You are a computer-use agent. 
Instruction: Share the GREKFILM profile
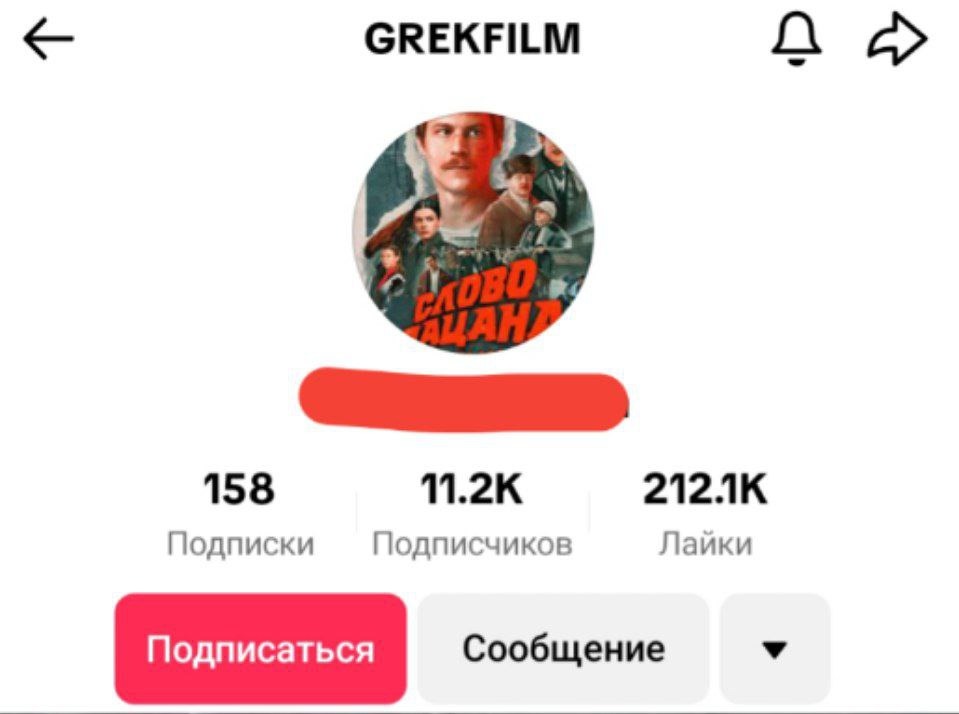[x=898, y=41]
